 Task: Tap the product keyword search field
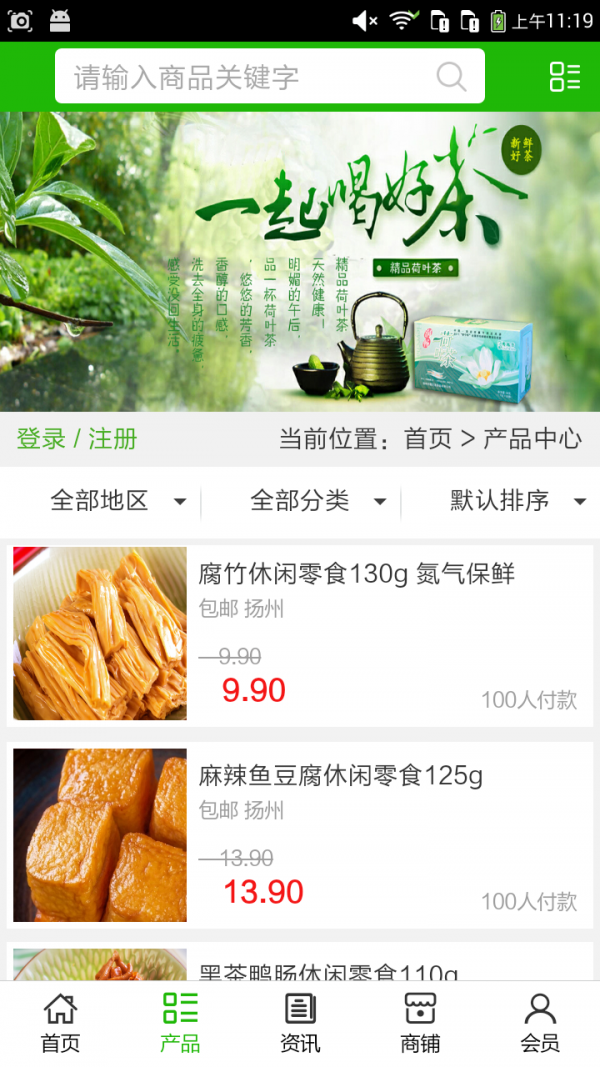tap(250, 77)
